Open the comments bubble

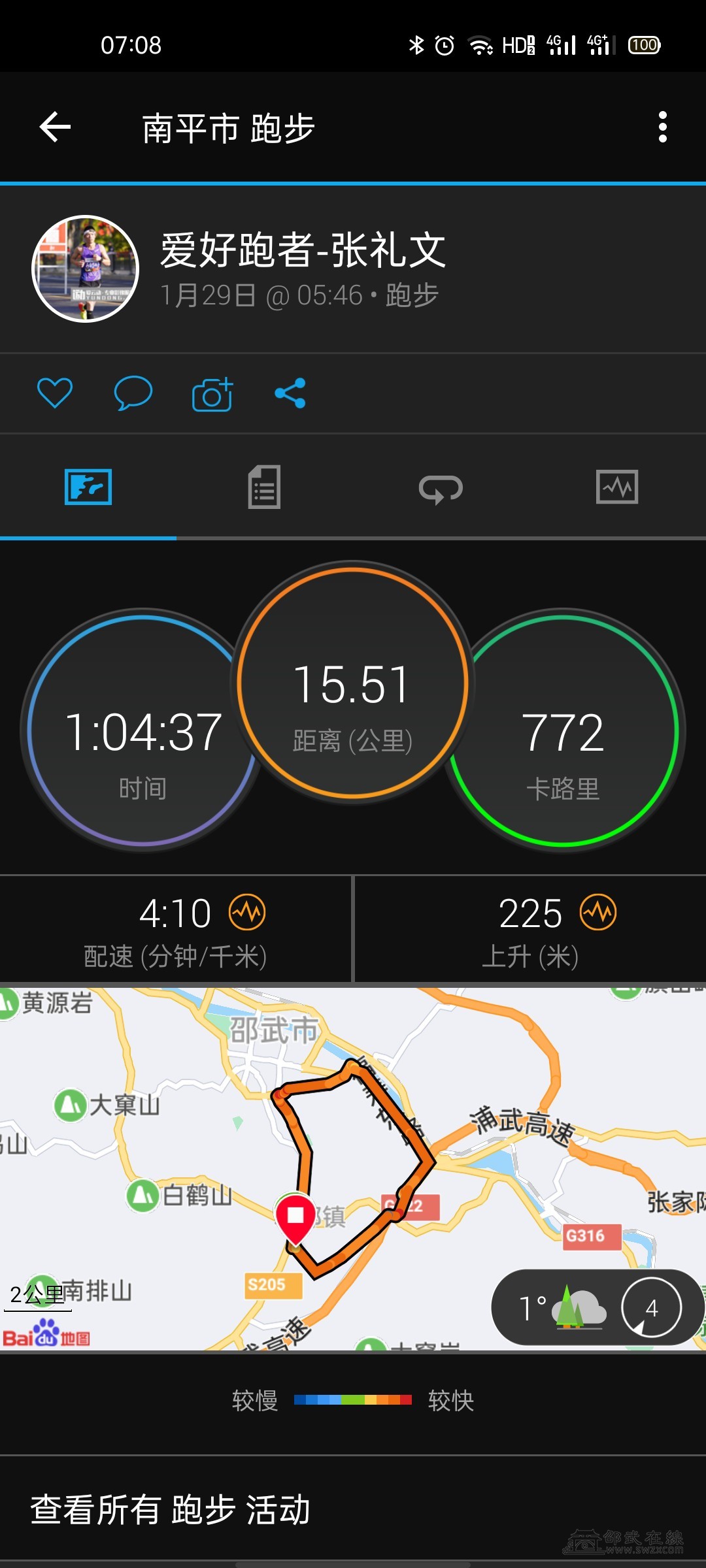pyautogui.click(x=133, y=393)
